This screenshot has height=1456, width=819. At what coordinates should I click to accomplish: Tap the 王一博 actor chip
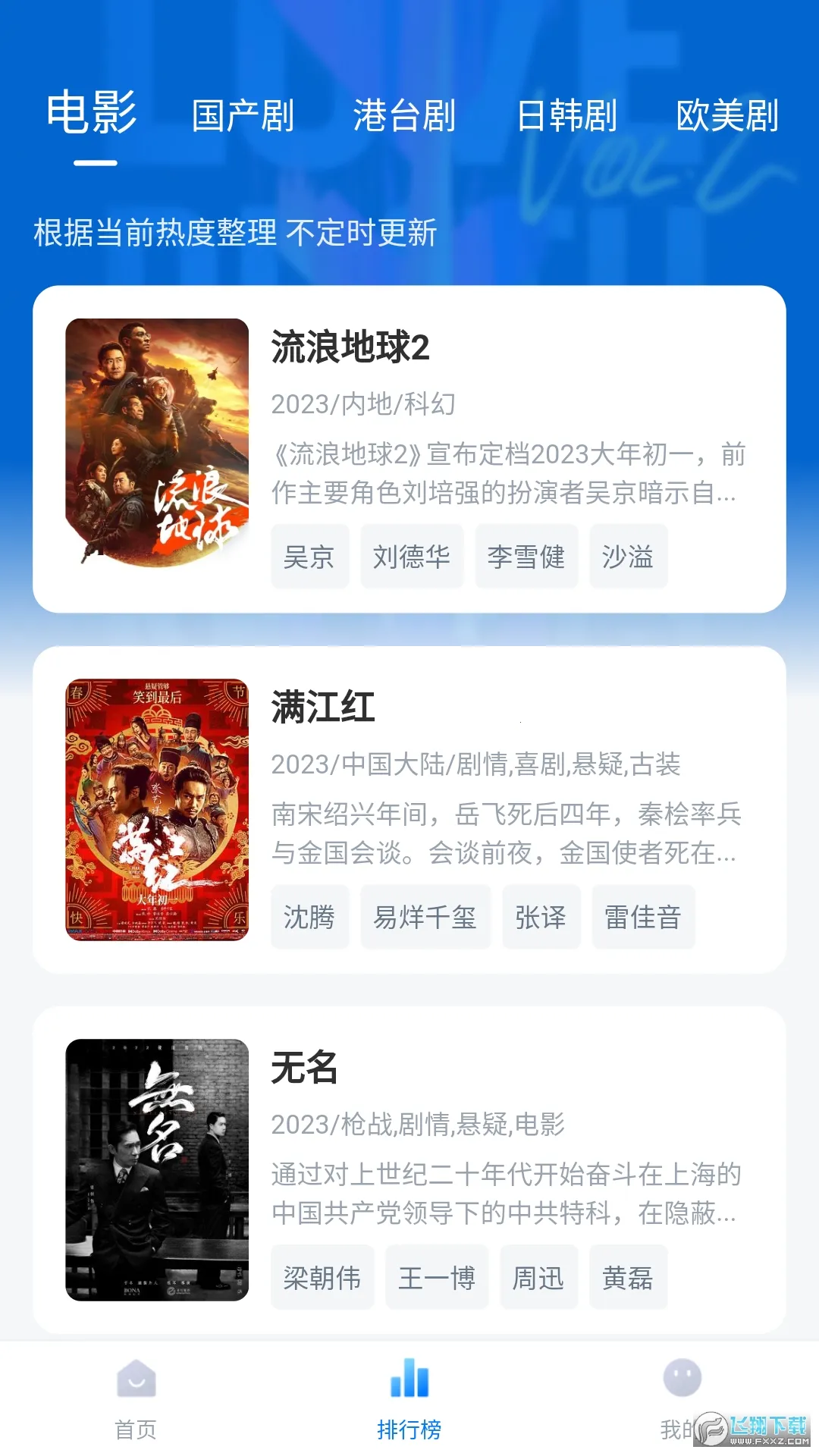[x=437, y=1278]
